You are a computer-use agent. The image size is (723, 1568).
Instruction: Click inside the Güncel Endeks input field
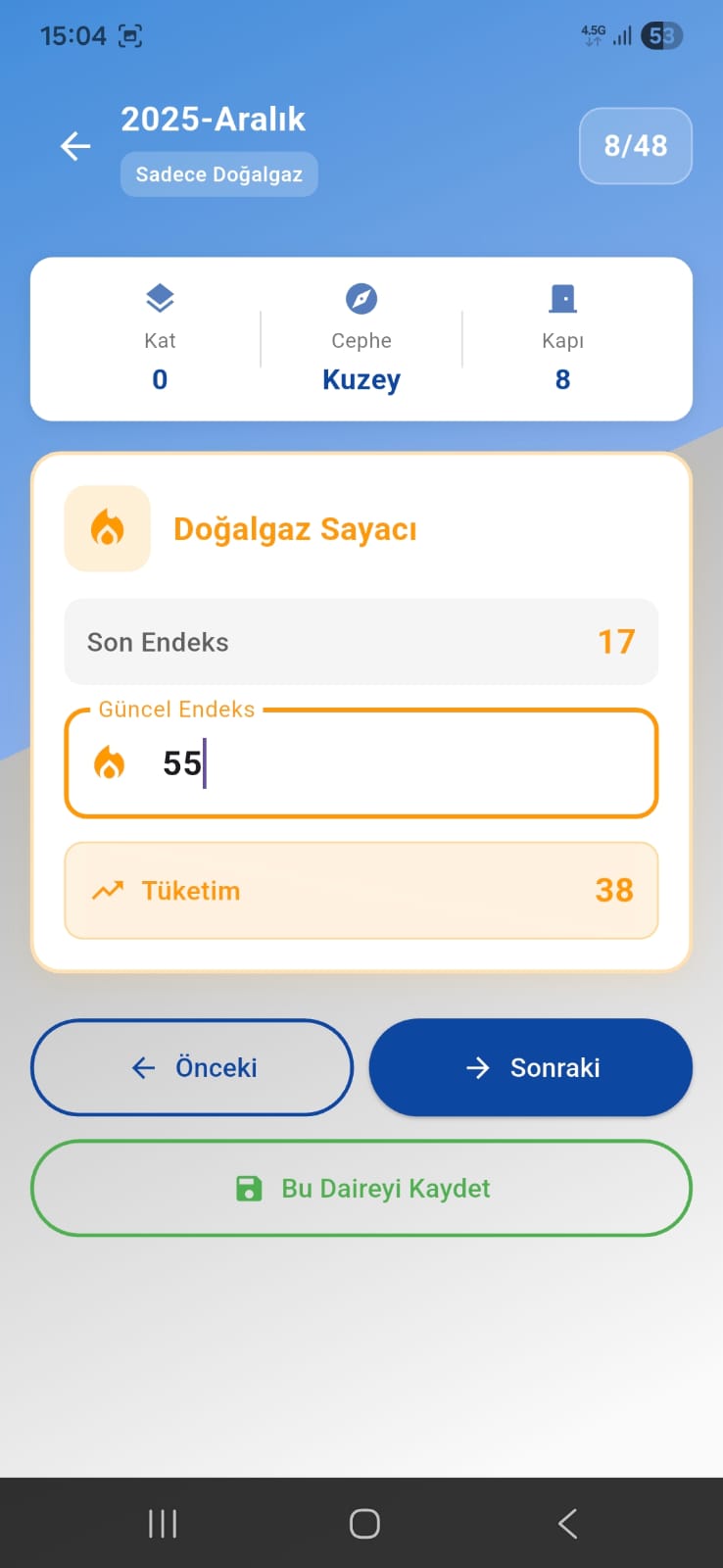pyautogui.click(x=361, y=763)
